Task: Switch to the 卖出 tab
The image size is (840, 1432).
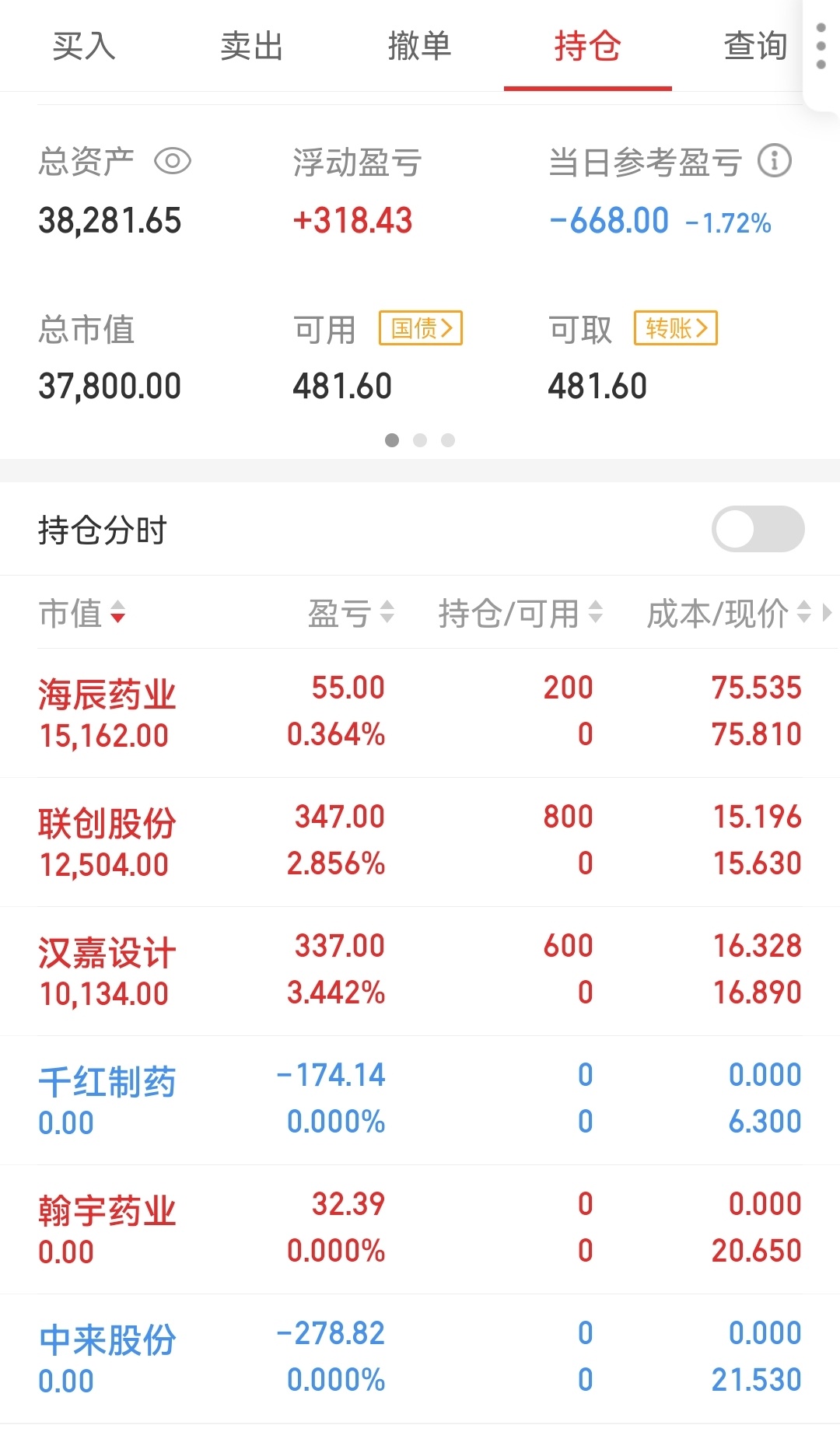Action: (252, 46)
